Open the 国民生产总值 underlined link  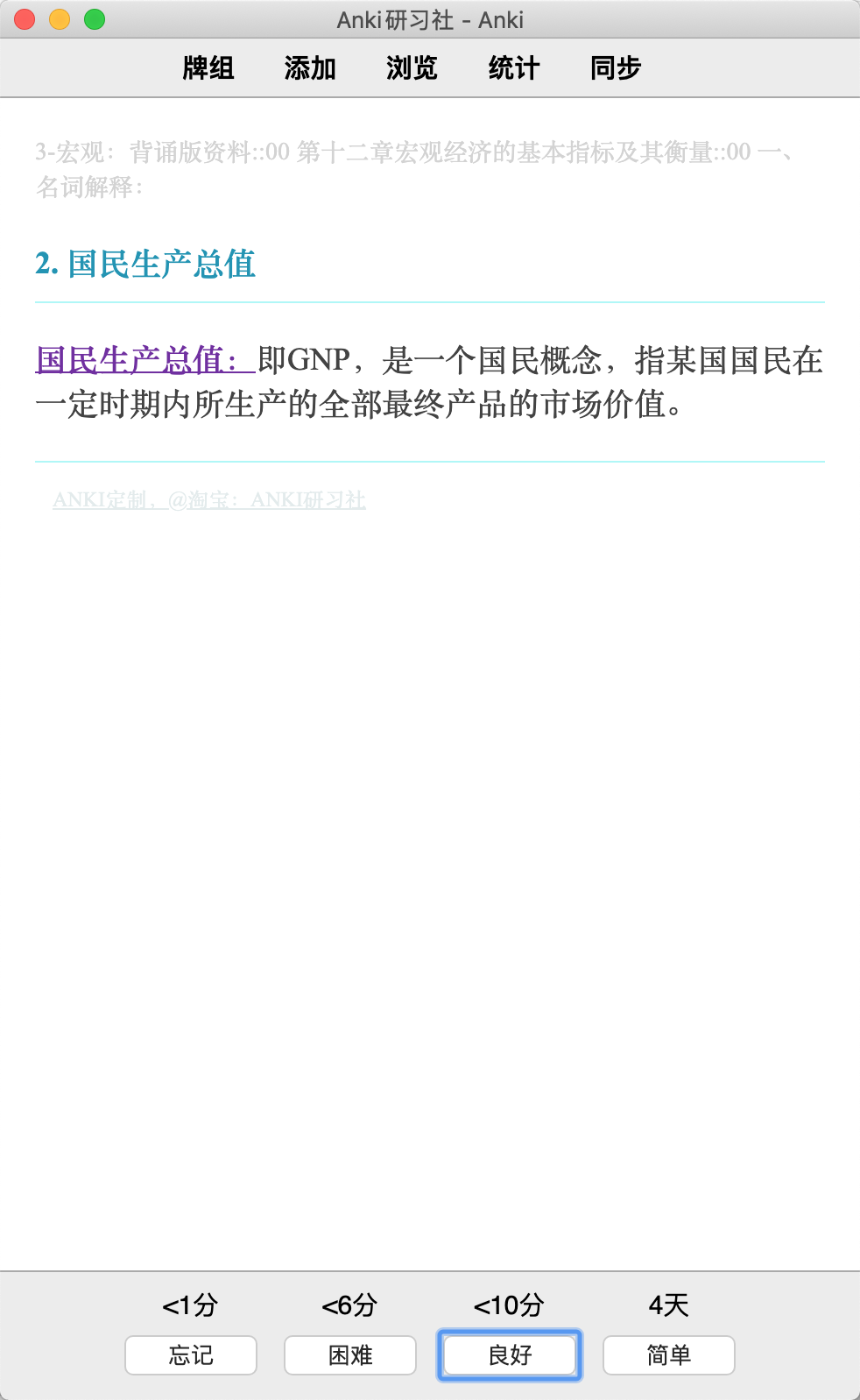click(x=145, y=360)
